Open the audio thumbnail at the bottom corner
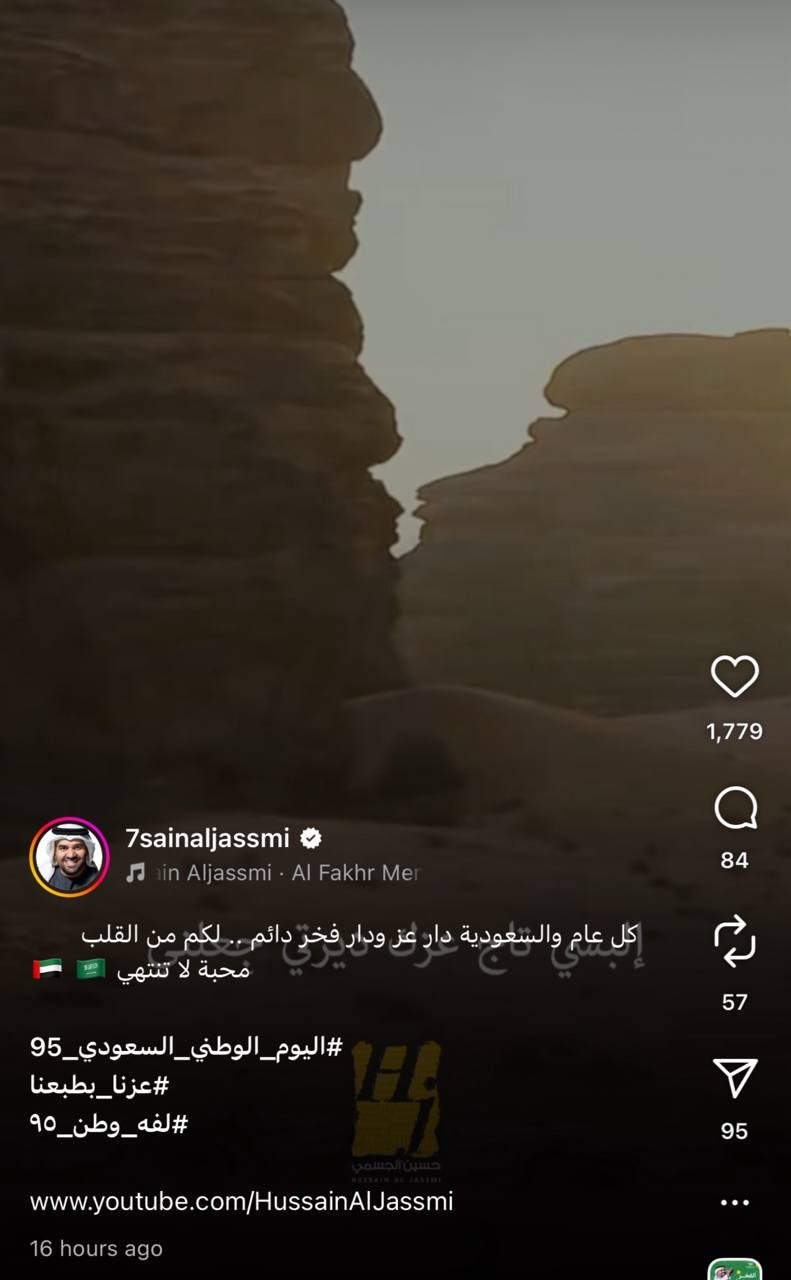Viewport: 791px width, 1280px height. pos(734,1270)
